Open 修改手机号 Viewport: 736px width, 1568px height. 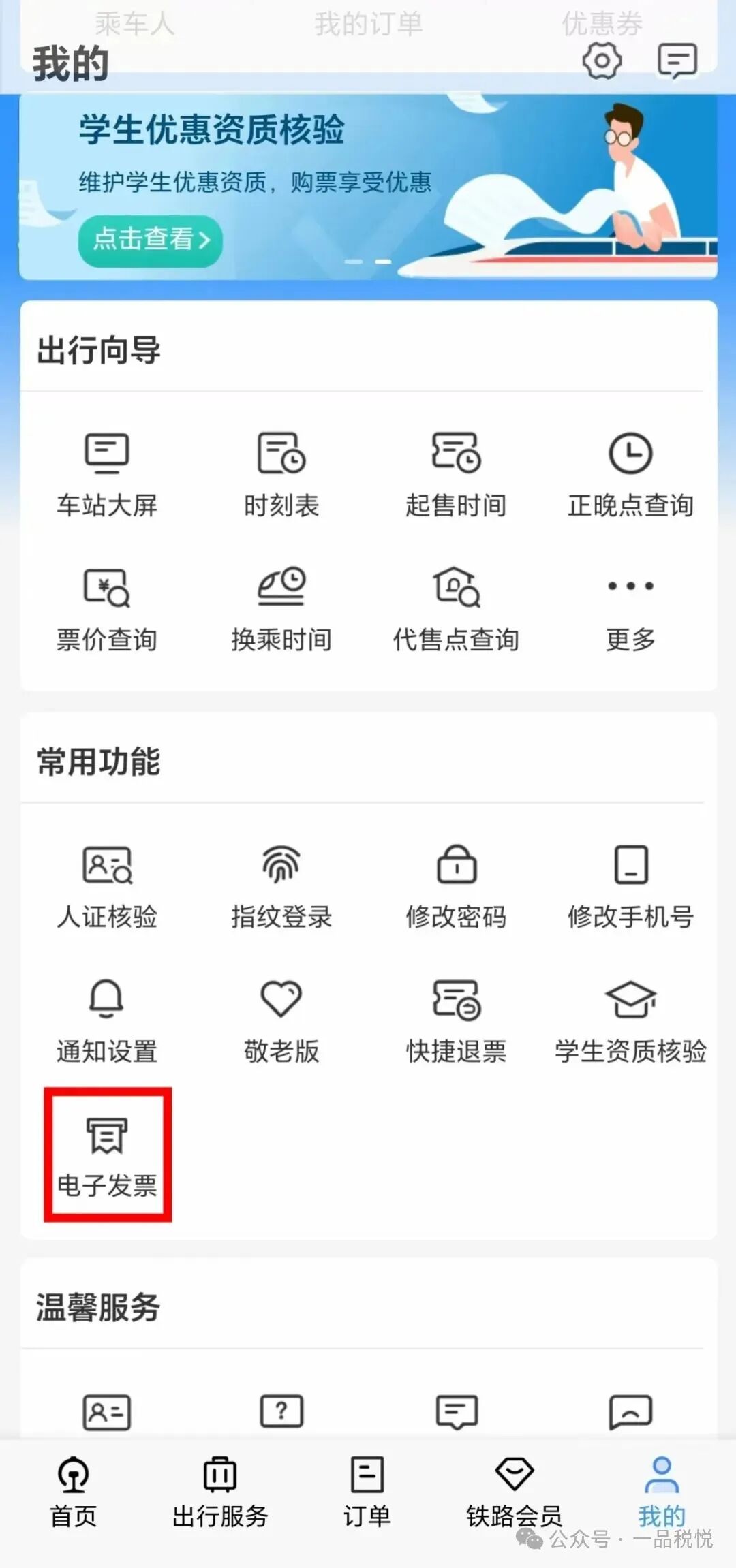(630, 885)
